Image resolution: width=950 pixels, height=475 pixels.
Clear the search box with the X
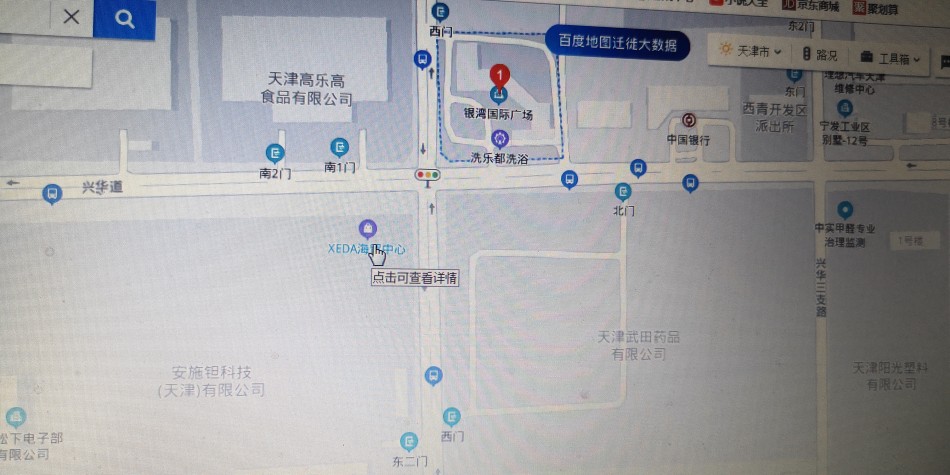tap(71, 17)
